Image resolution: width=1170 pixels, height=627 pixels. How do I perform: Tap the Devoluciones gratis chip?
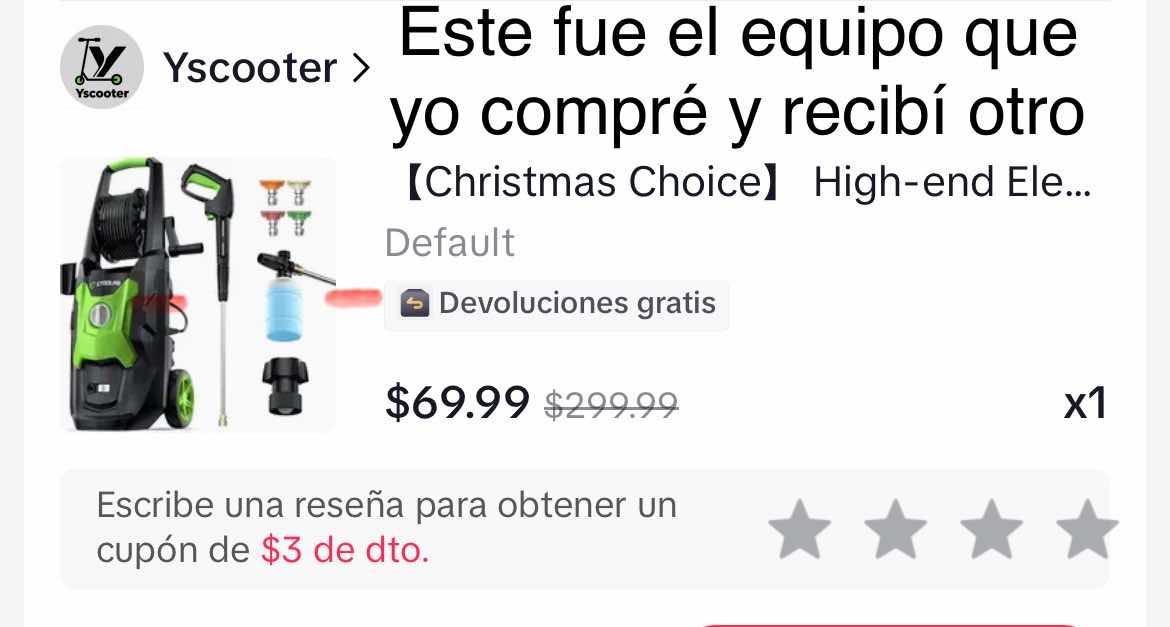point(557,304)
